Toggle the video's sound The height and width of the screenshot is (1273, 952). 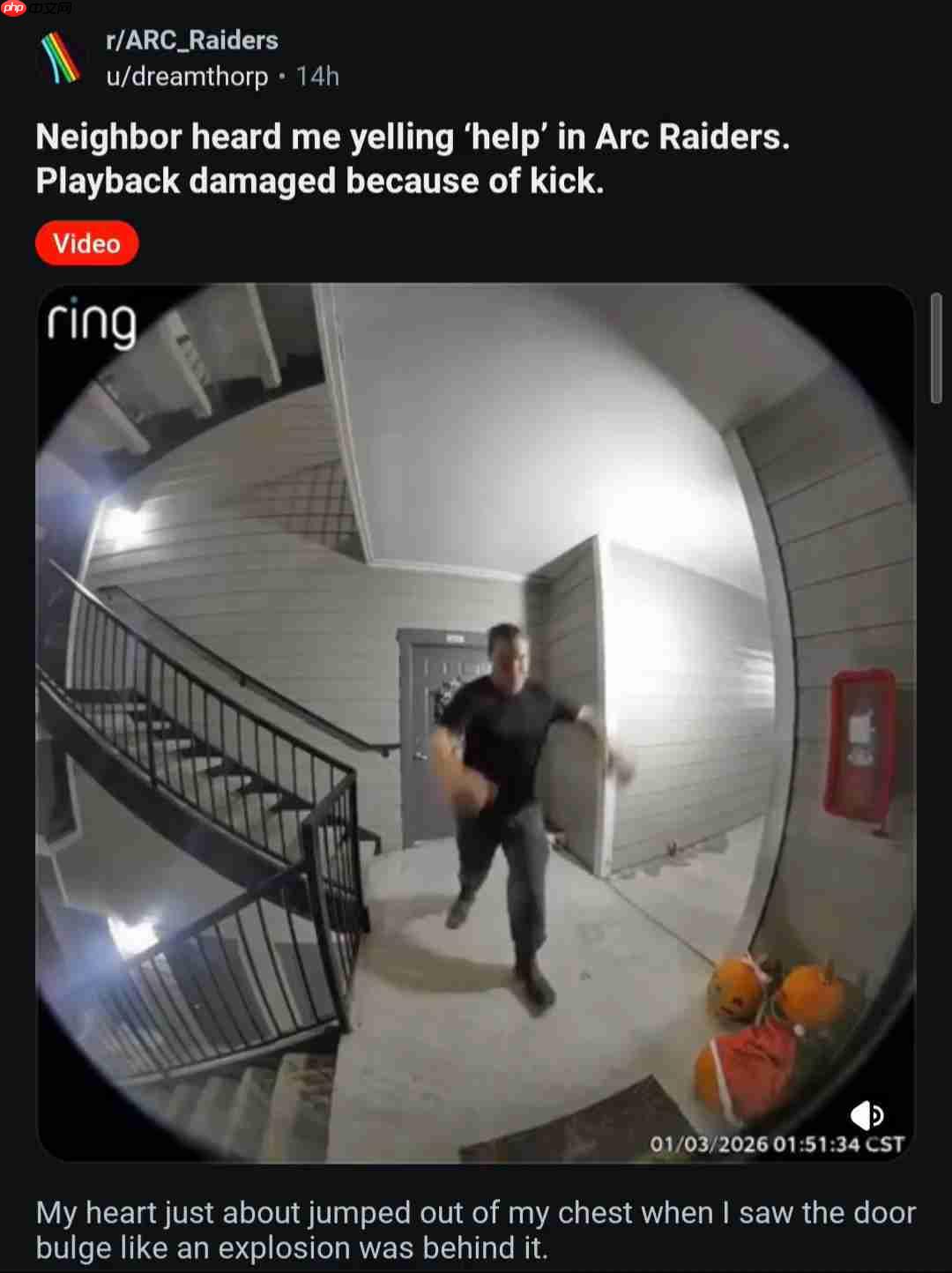pyautogui.click(x=866, y=1116)
